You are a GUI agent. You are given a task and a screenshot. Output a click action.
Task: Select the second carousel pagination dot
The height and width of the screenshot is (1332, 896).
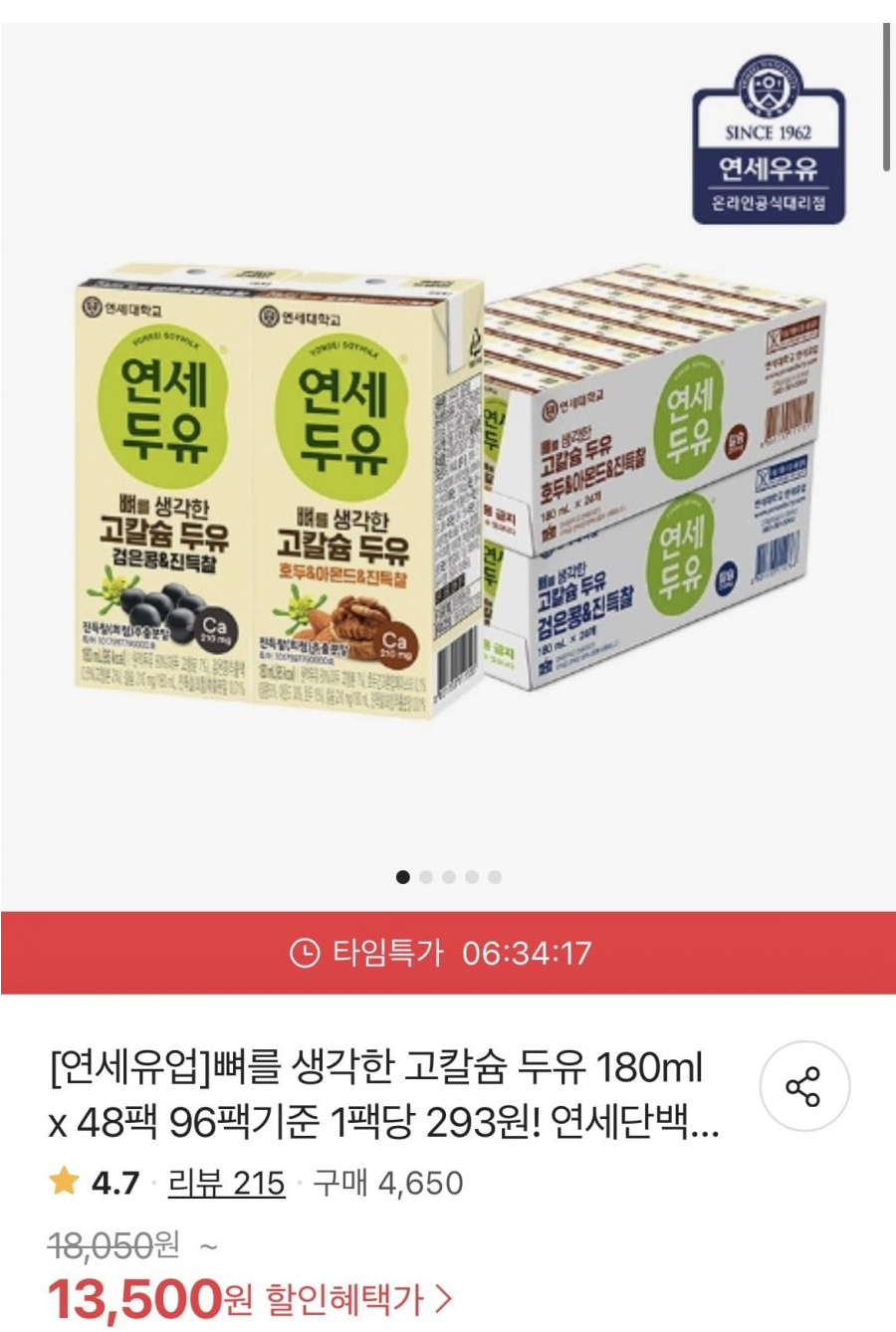coord(428,878)
